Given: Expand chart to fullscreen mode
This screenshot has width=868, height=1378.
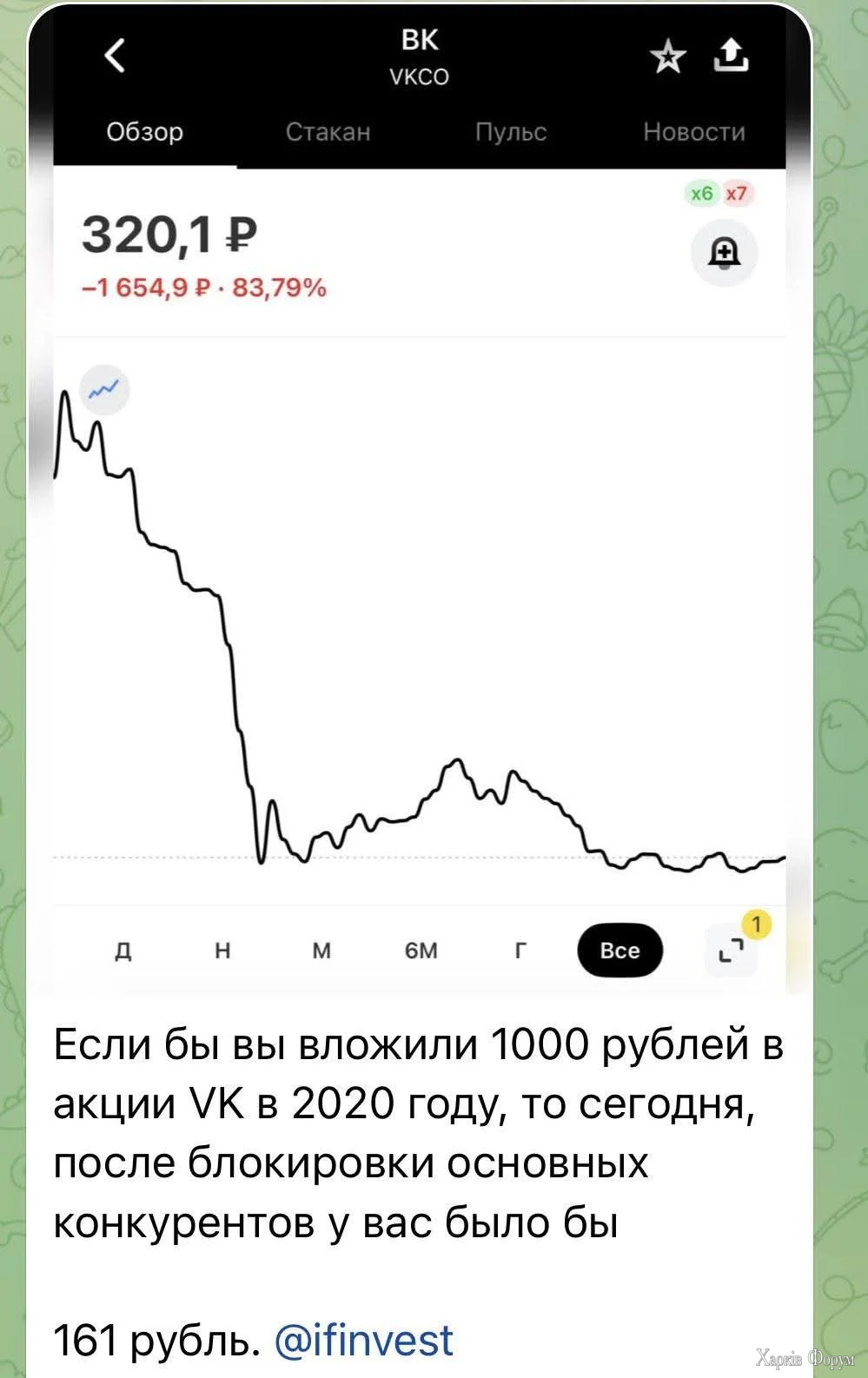Looking at the screenshot, I should [x=731, y=950].
